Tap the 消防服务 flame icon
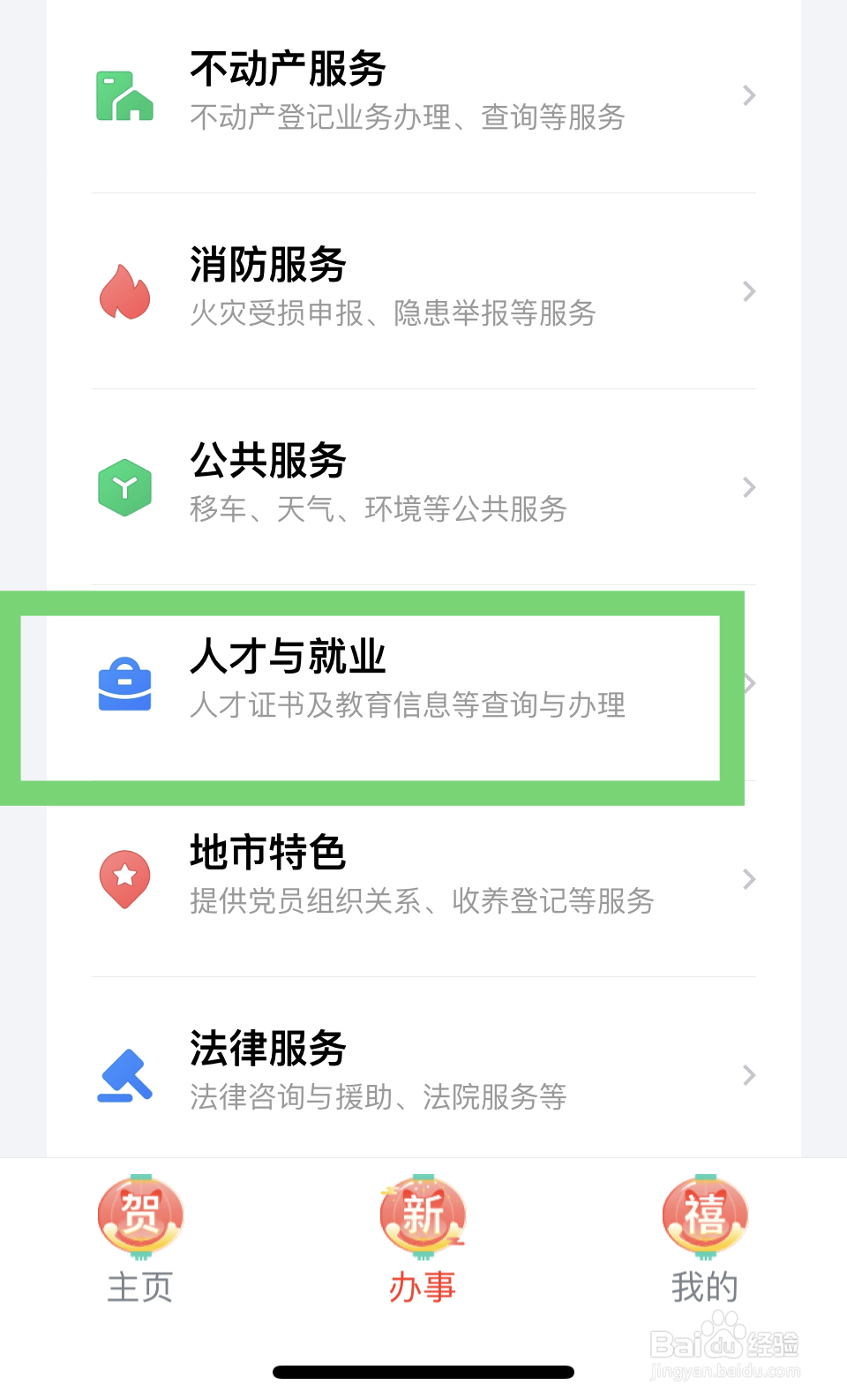Image resolution: width=847 pixels, height=1400 pixels. tap(124, 291)
